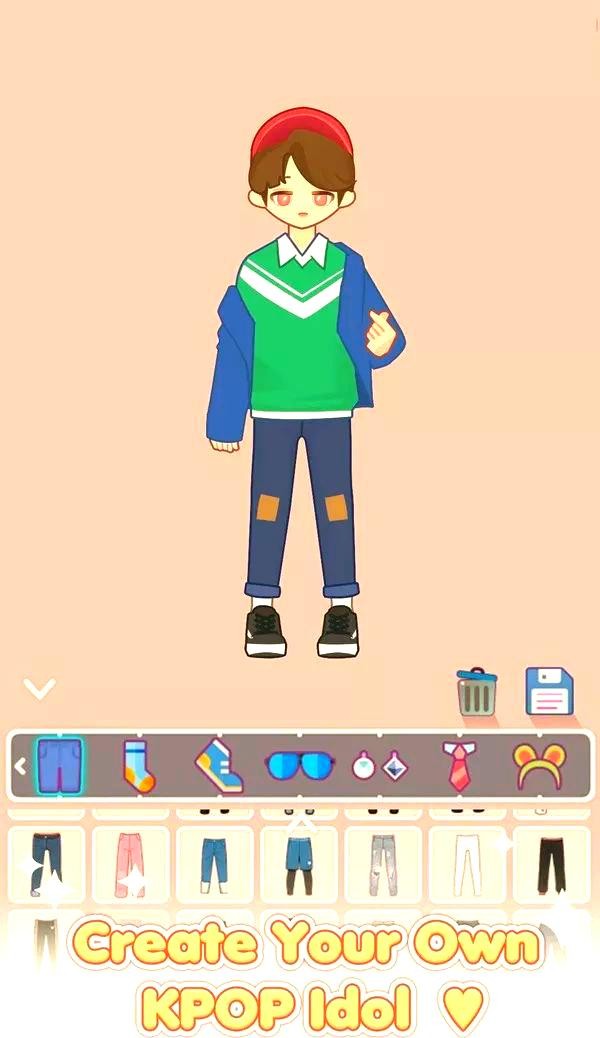The image size is (600, 1038).
Task: Go to previous categories with the left arrow
Action: [x=19, y=766]
